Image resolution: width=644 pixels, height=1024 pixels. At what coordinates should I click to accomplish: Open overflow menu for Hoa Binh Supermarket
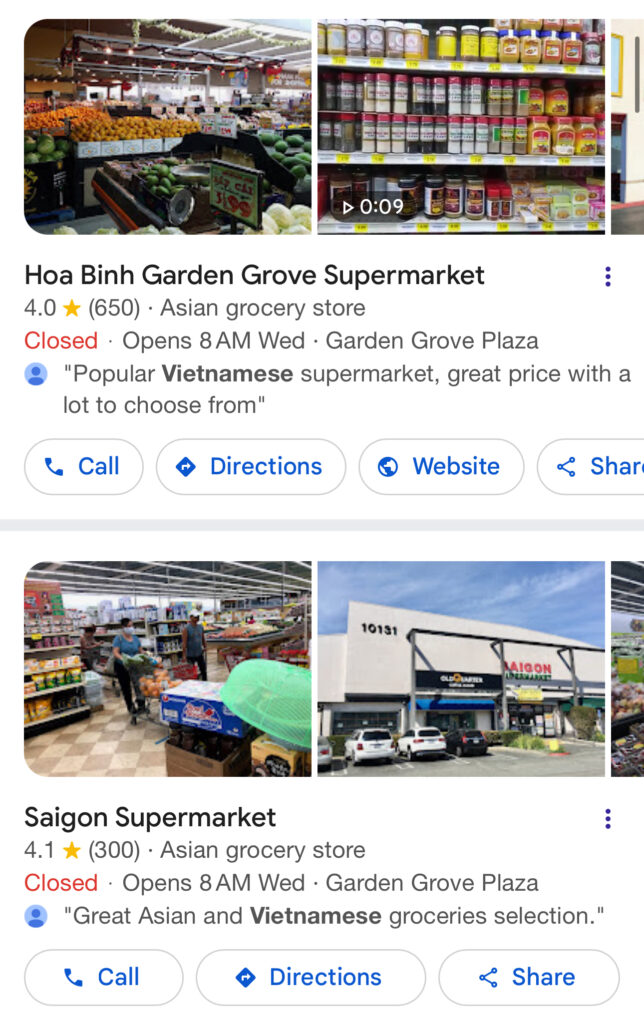(607, 277)
